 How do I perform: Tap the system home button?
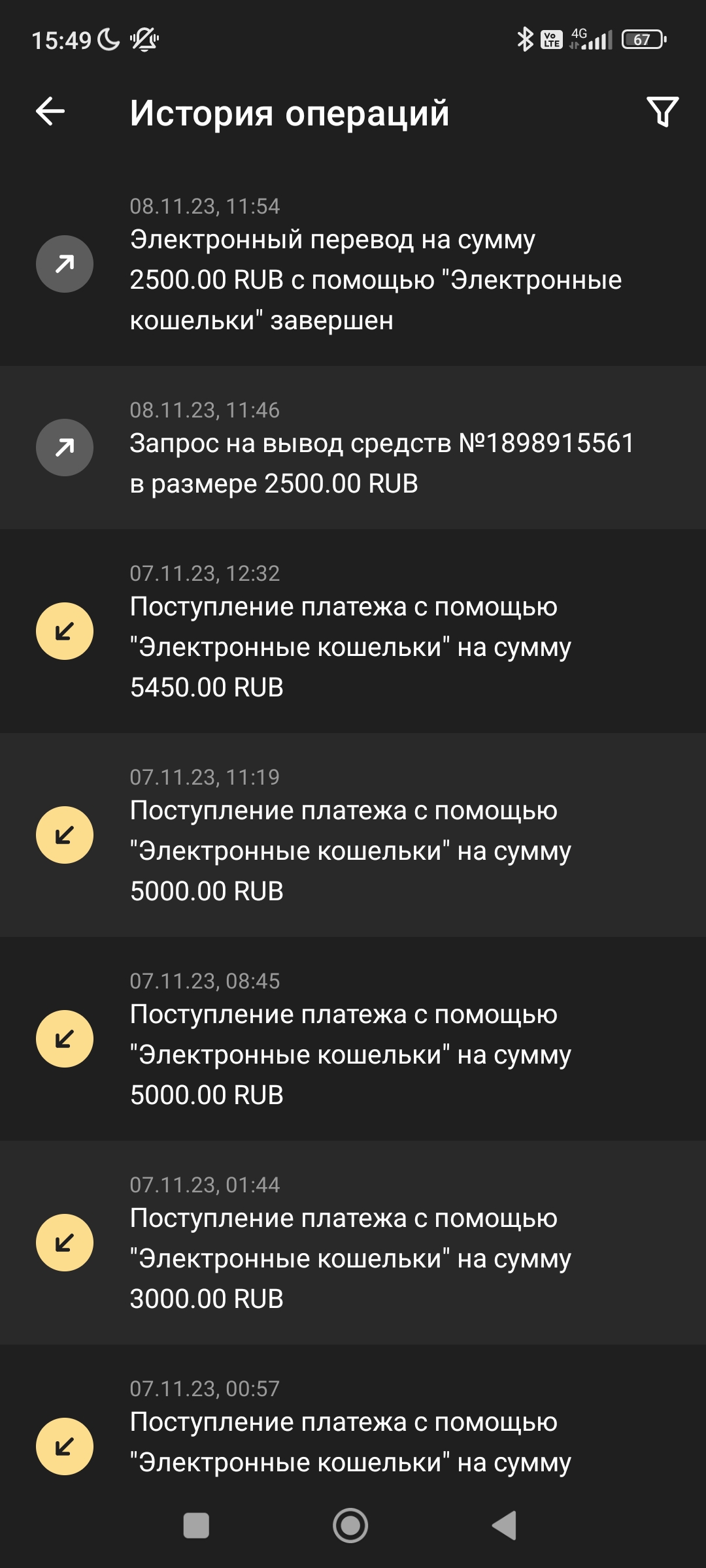point(350,1526)
